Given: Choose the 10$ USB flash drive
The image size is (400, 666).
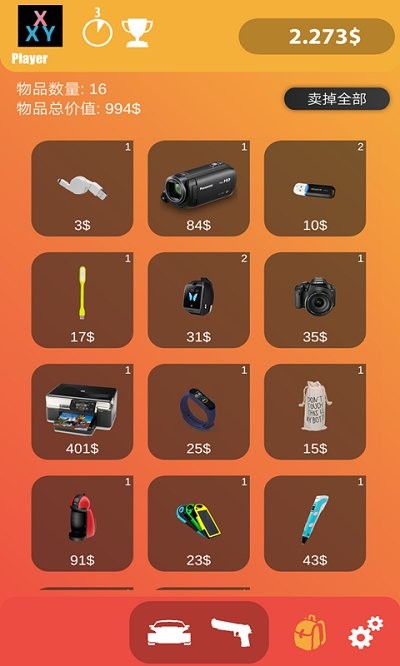Looking at the screenshot, I should (x=315, y=188).
